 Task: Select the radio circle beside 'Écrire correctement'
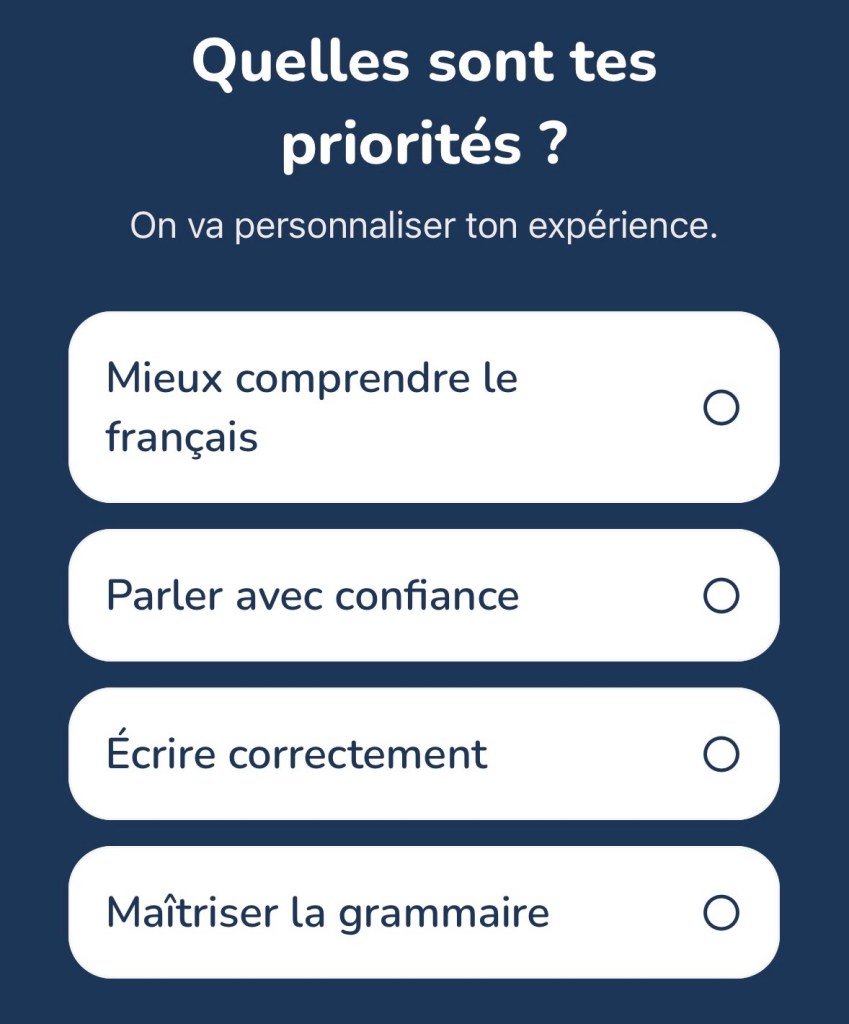pyautogui.click(x=719, y=753)
